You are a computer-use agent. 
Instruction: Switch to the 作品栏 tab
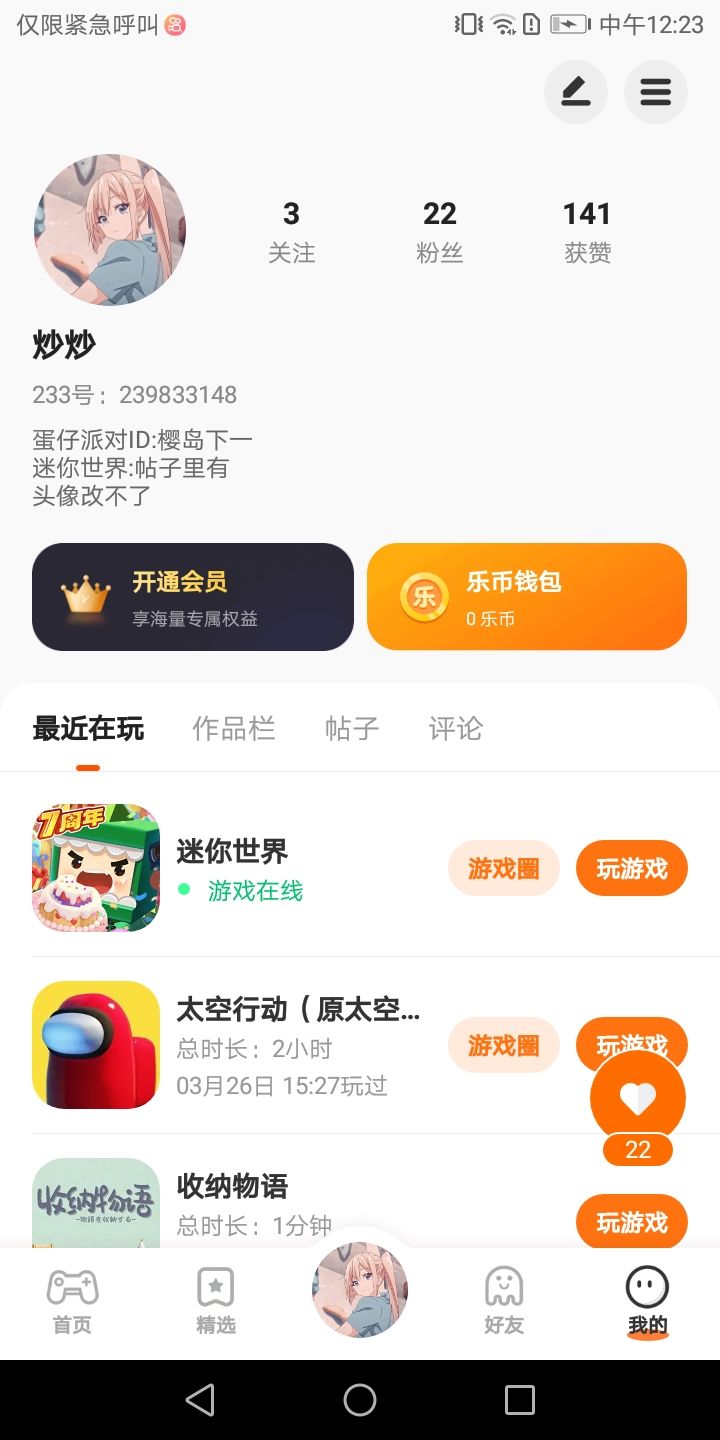(x=234, y=729)
